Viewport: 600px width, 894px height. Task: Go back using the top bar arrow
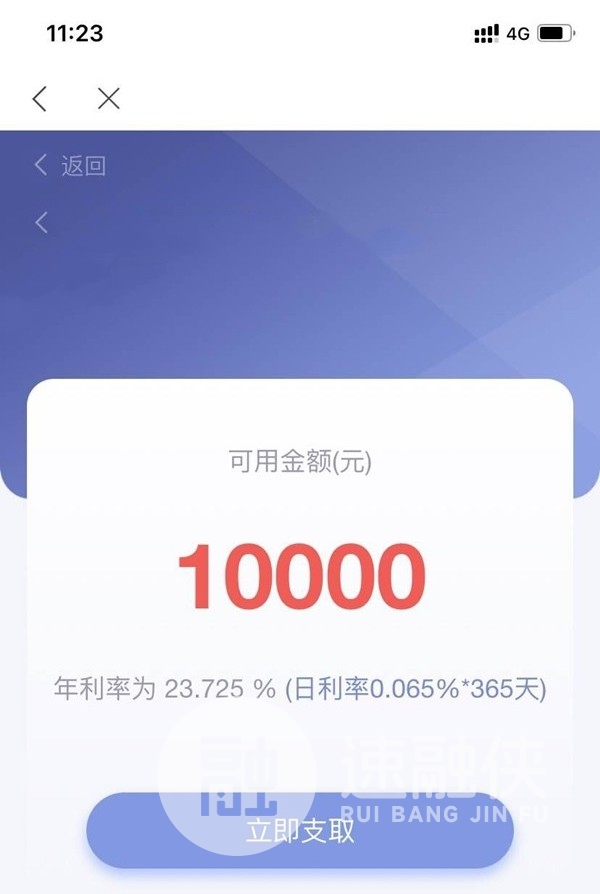tap(39, 98)
